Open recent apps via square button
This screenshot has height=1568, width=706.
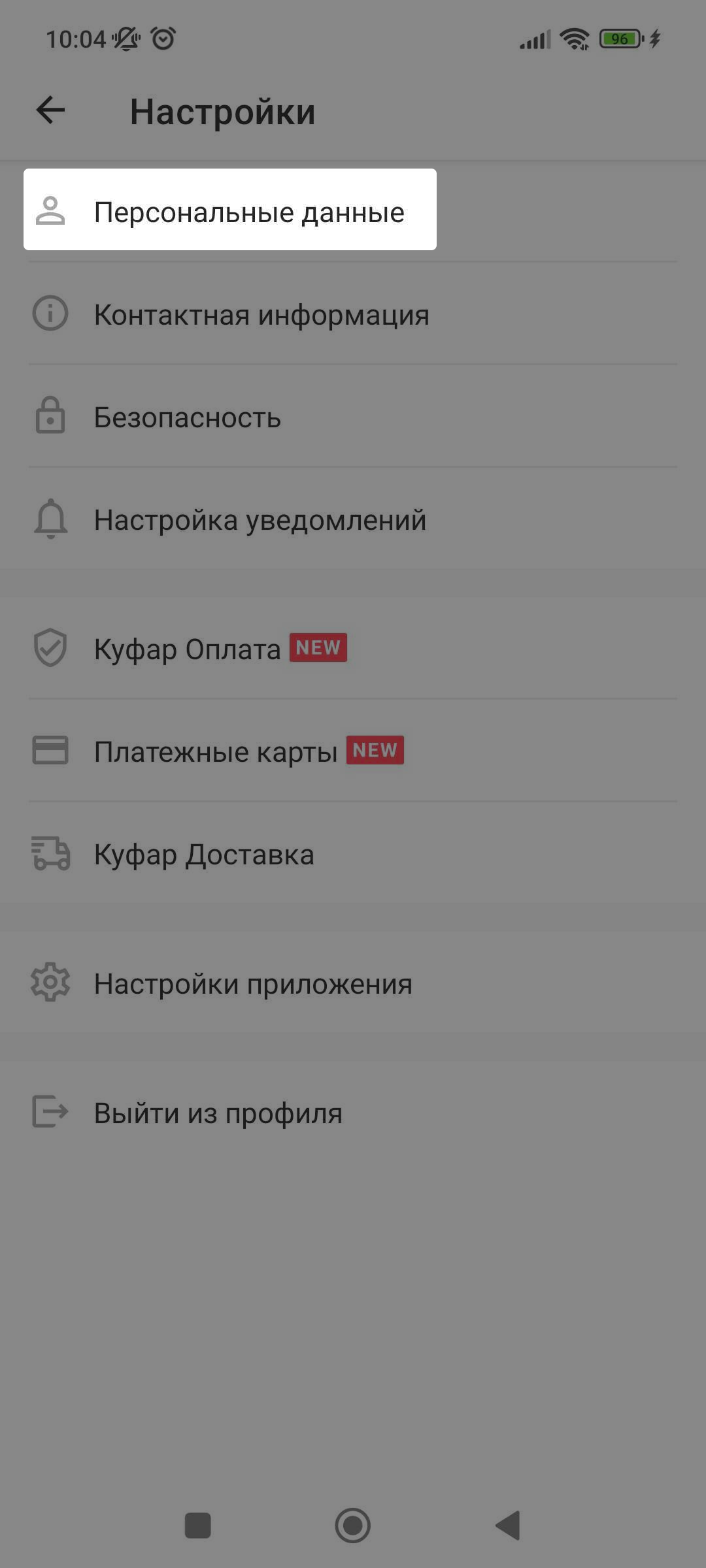point(197,1526)
